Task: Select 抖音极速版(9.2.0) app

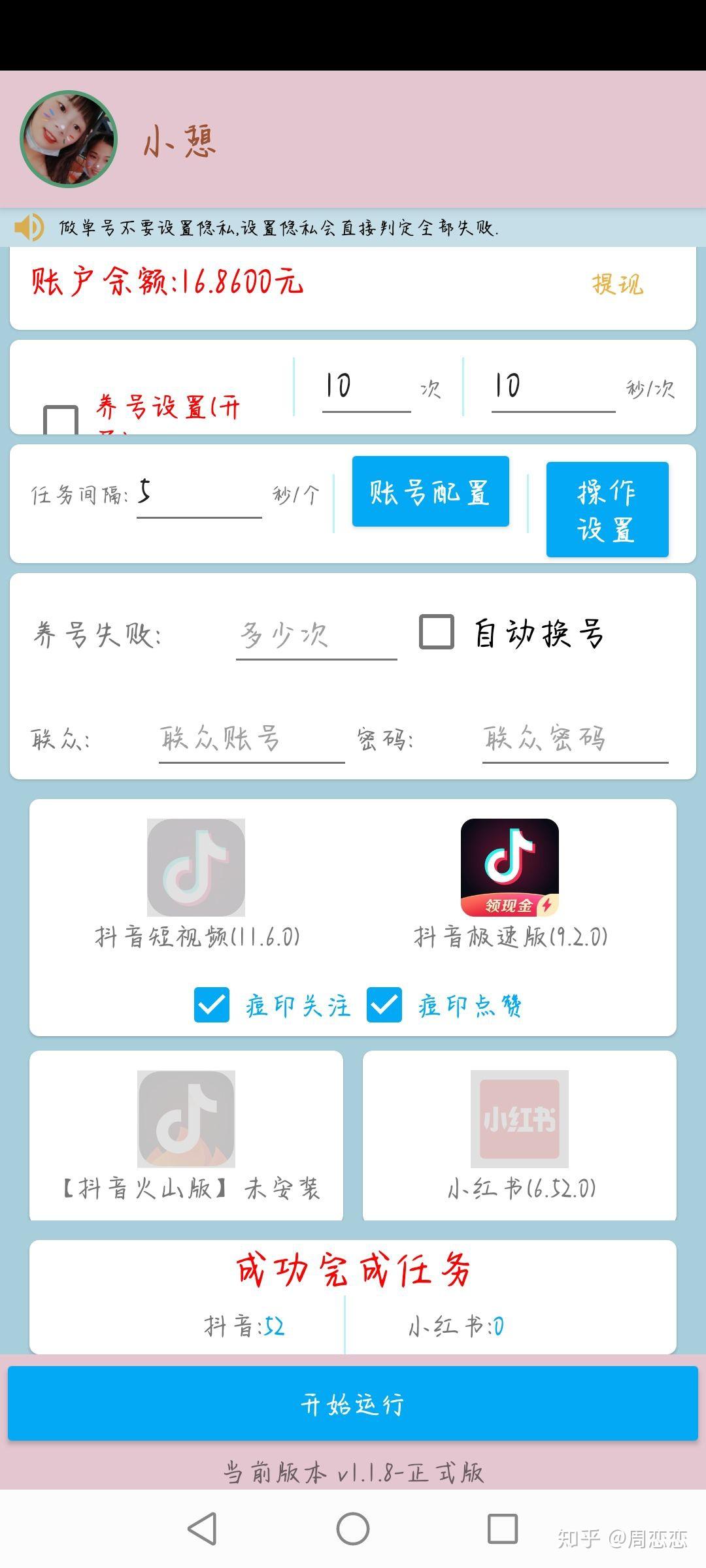Action: (509, 868)
